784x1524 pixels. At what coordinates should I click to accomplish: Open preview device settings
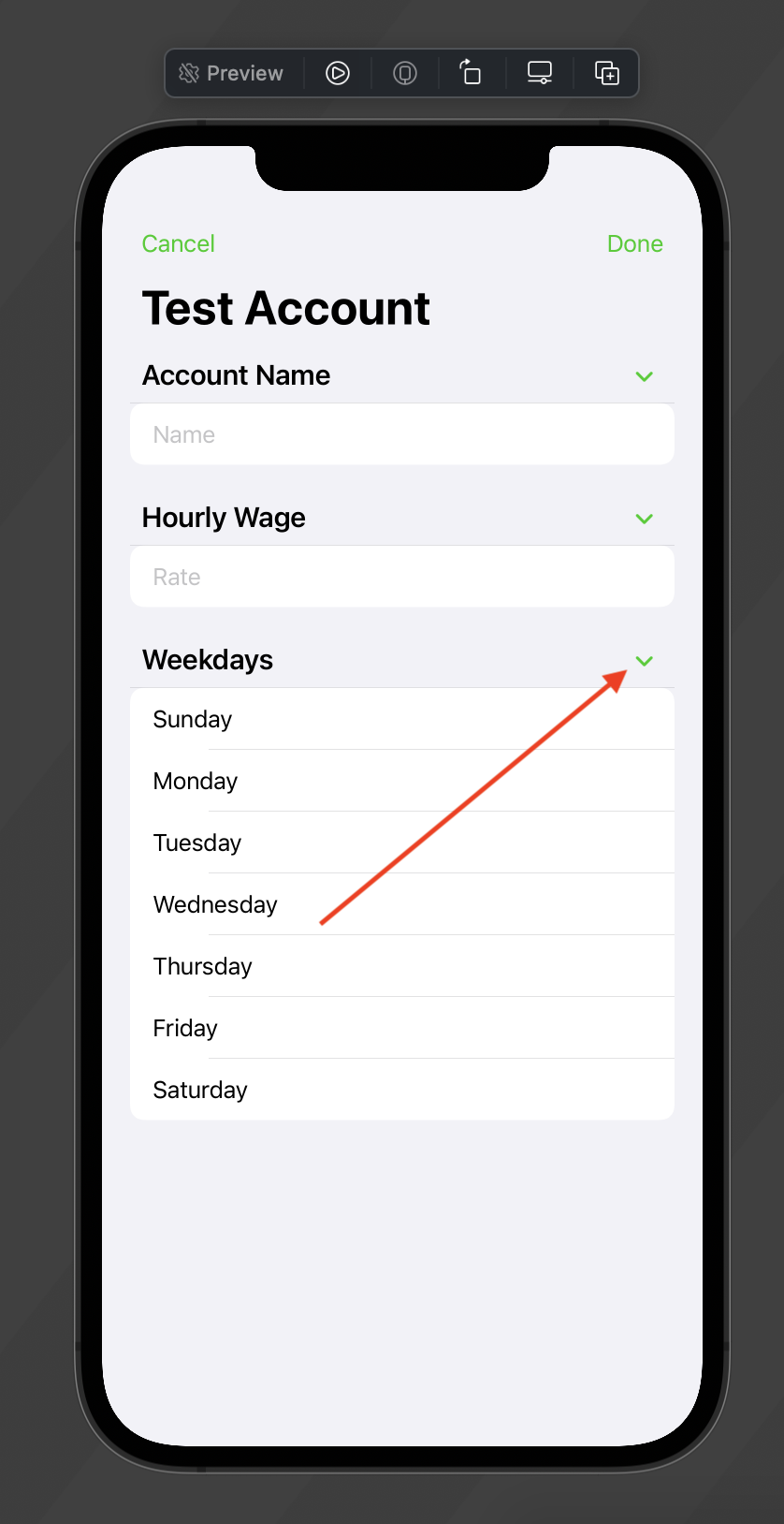(540, 73)
